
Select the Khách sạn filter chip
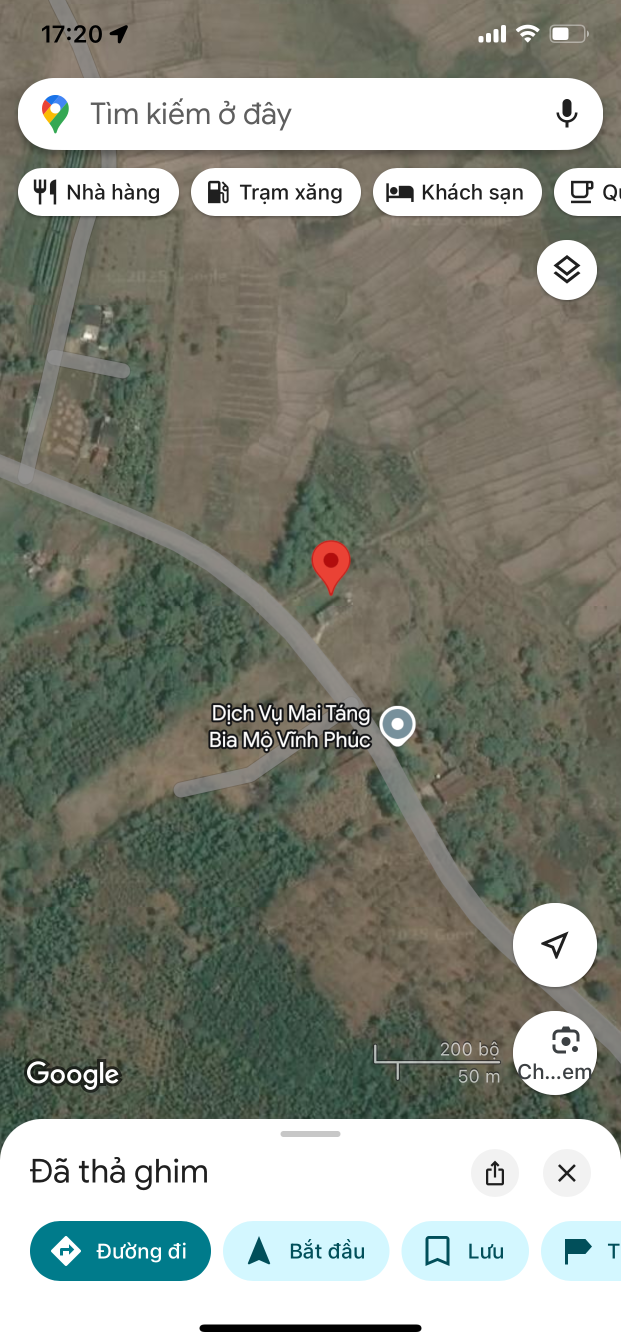pos(457,193)
